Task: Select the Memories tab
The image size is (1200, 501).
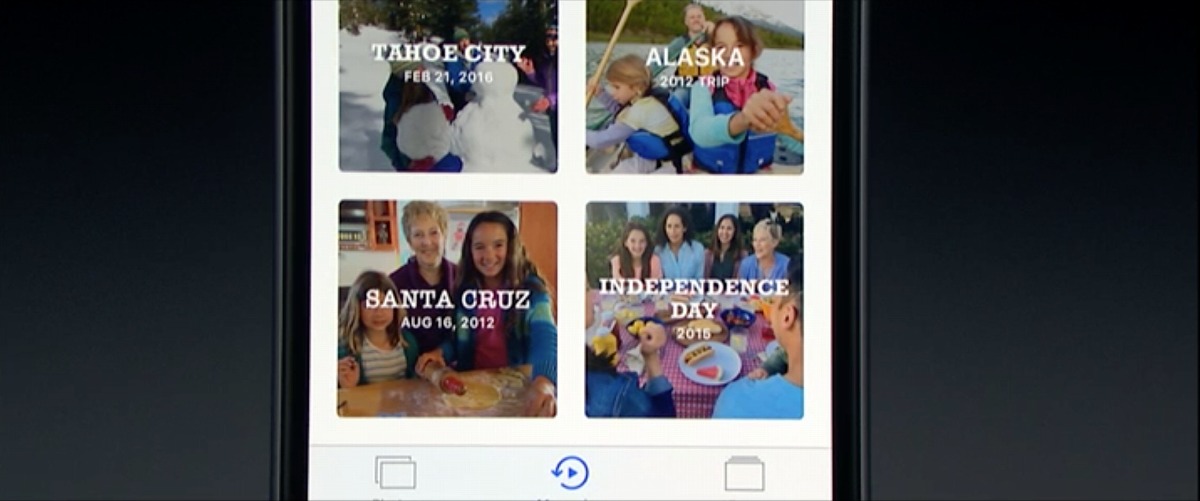Action: [x=570, y=473]
